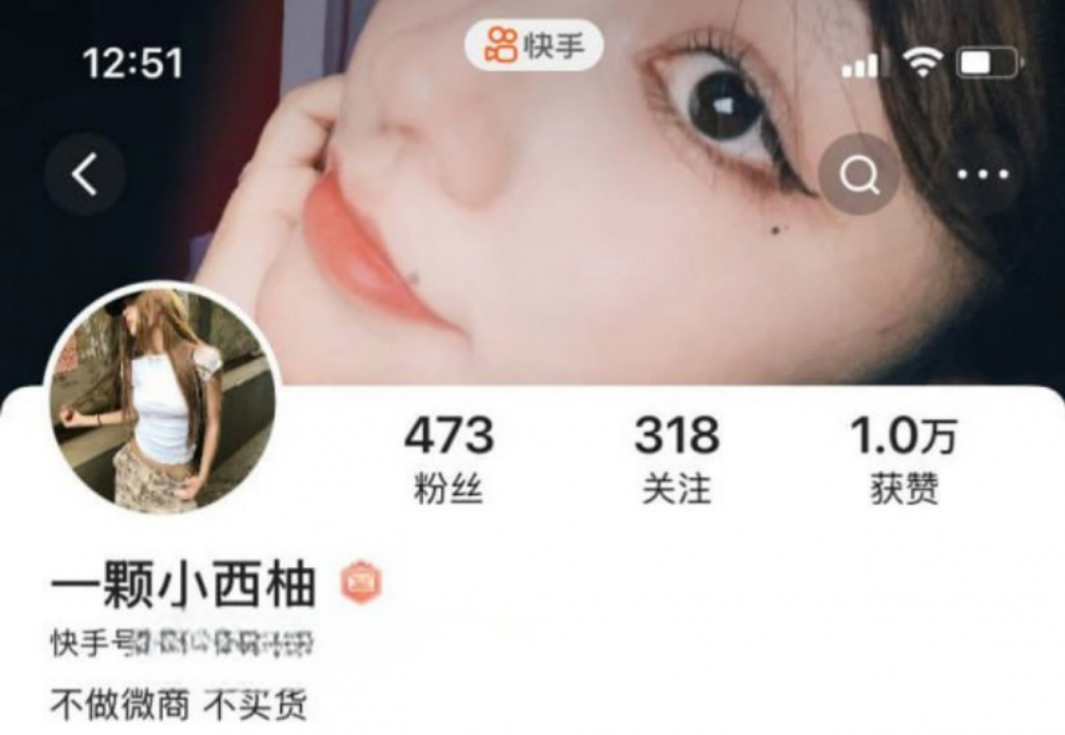Open the 473 粉丝 followers list
Screen dimensions: 1065x735
[449, 458]
